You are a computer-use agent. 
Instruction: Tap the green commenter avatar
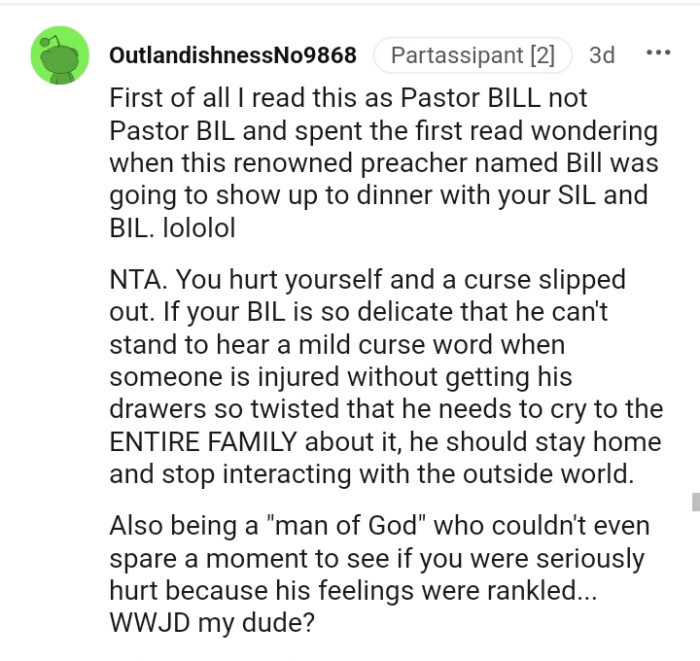point(59,54)
